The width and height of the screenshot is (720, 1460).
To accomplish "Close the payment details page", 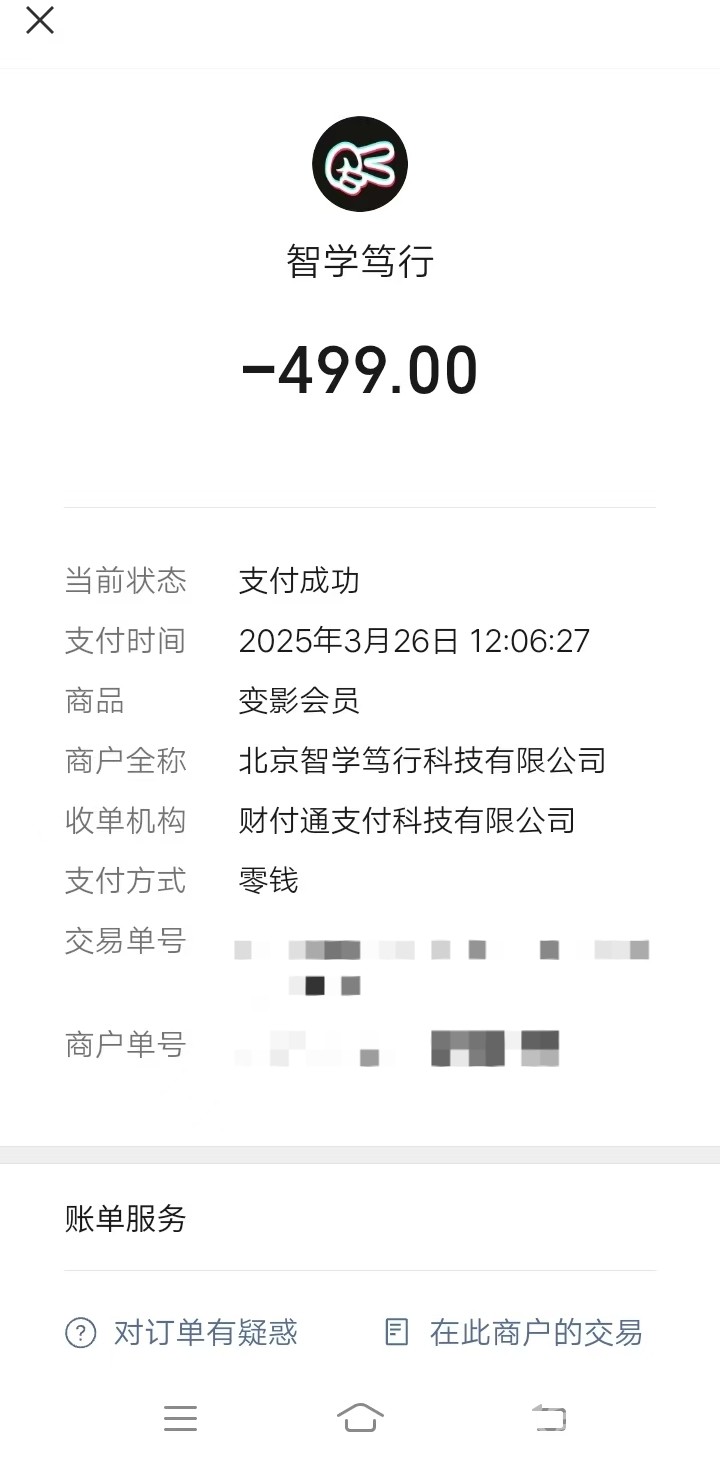I will point(40,20).
